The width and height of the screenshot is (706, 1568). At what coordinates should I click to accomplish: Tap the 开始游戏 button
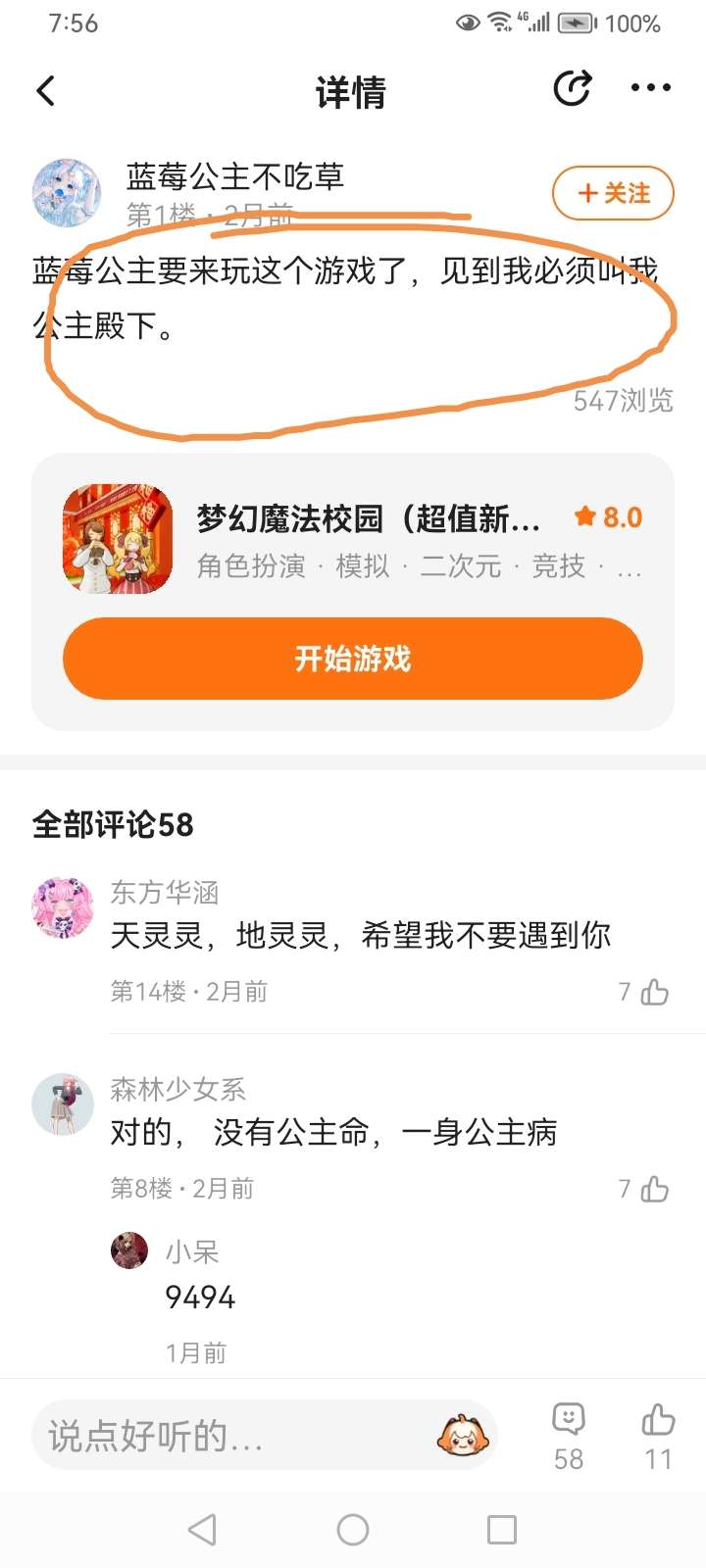[353, 659]
